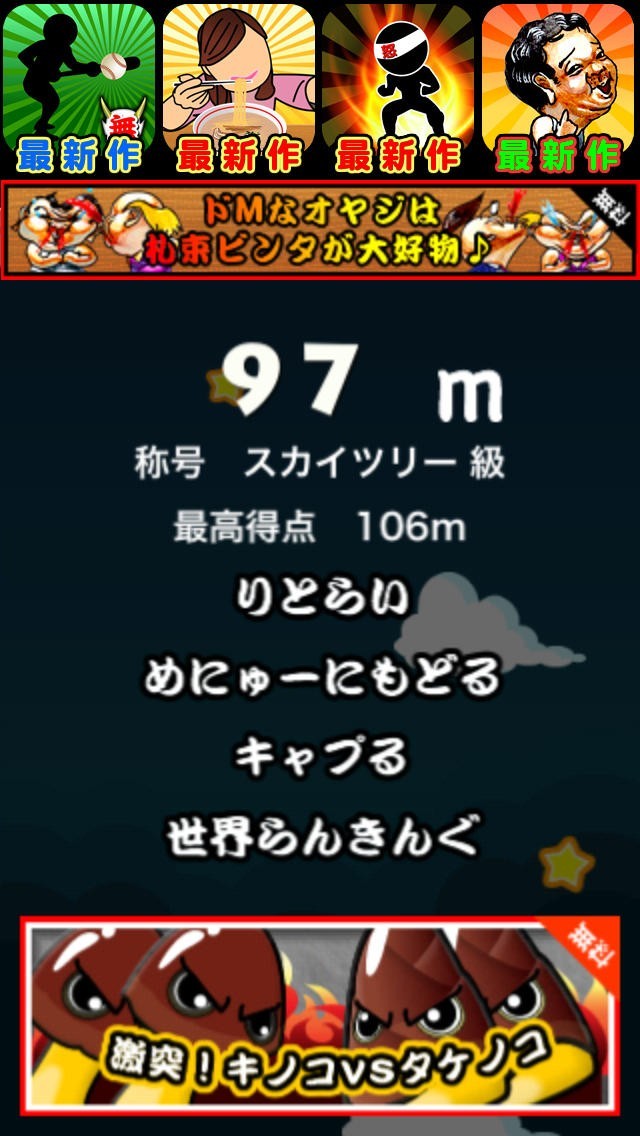This screenshot has width=640, height=1136.
Task: Return to menu via めにゅーにもどる
Action: [322, 678]
